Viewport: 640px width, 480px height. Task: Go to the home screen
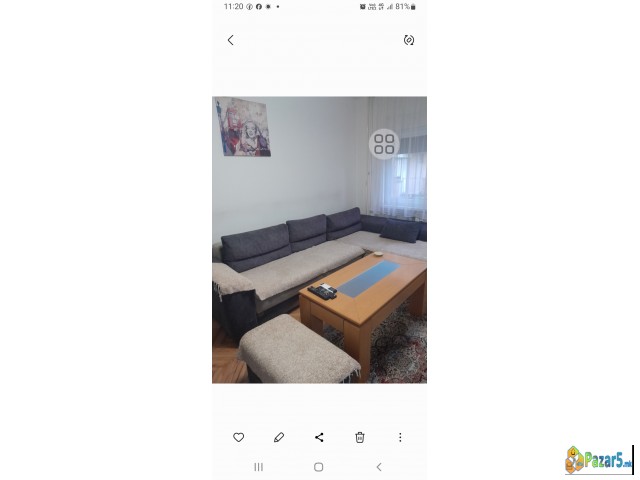point(318,467)
